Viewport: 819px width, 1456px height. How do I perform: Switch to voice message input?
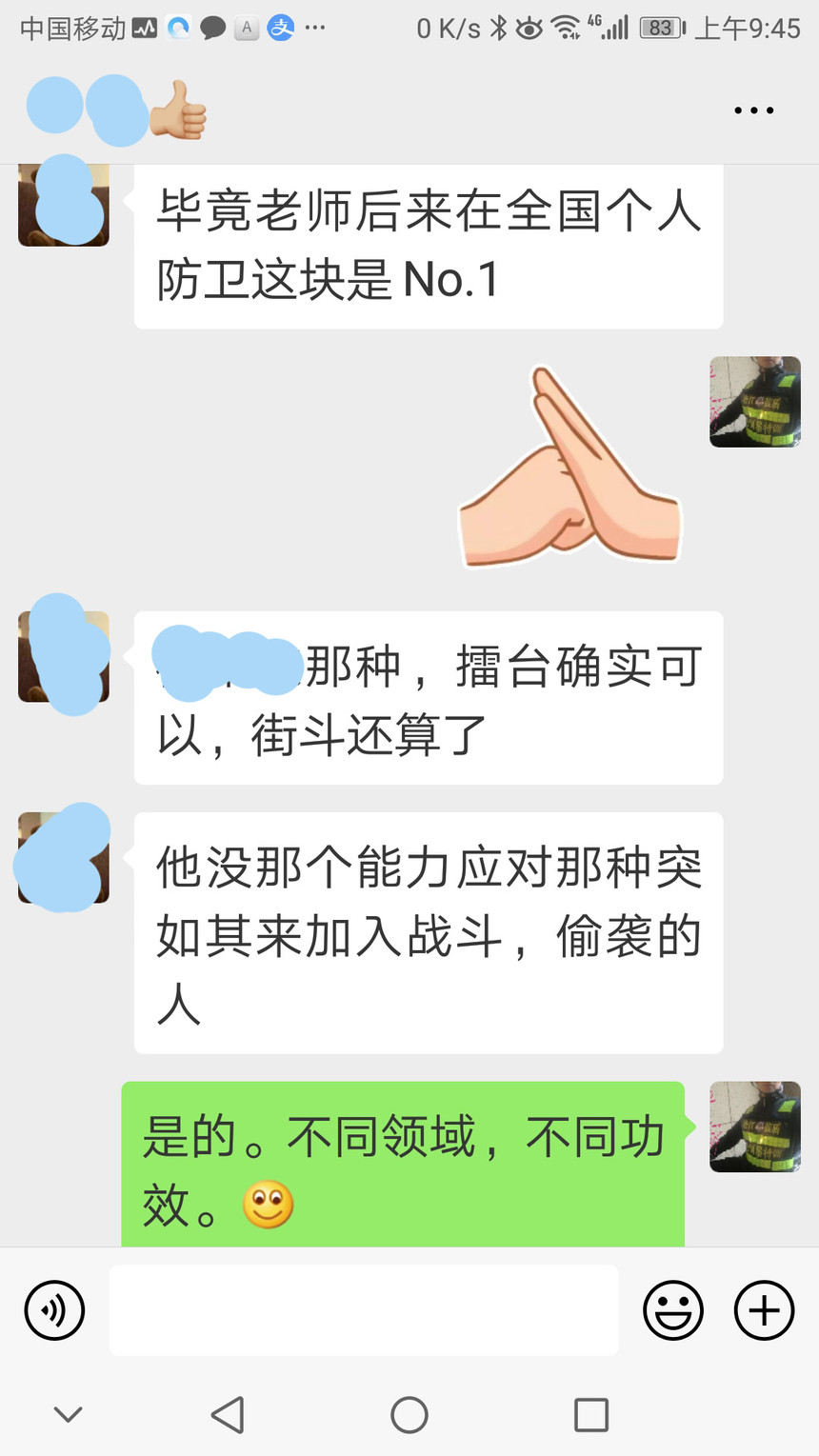(x=54, y=1310)
